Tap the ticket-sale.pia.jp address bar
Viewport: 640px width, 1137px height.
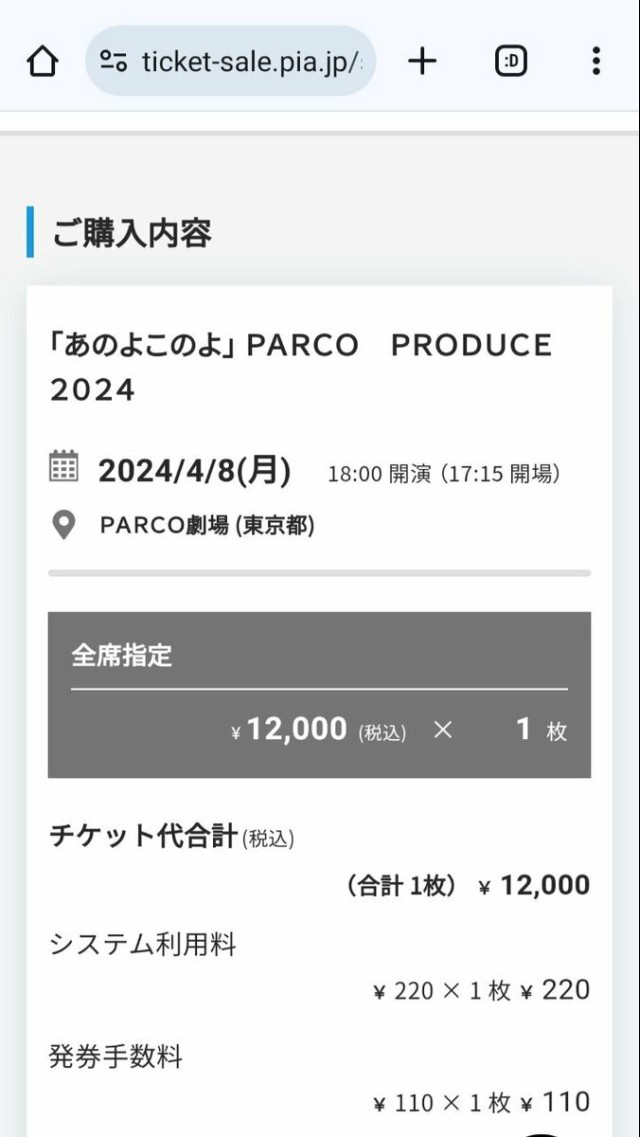[230, 61]
